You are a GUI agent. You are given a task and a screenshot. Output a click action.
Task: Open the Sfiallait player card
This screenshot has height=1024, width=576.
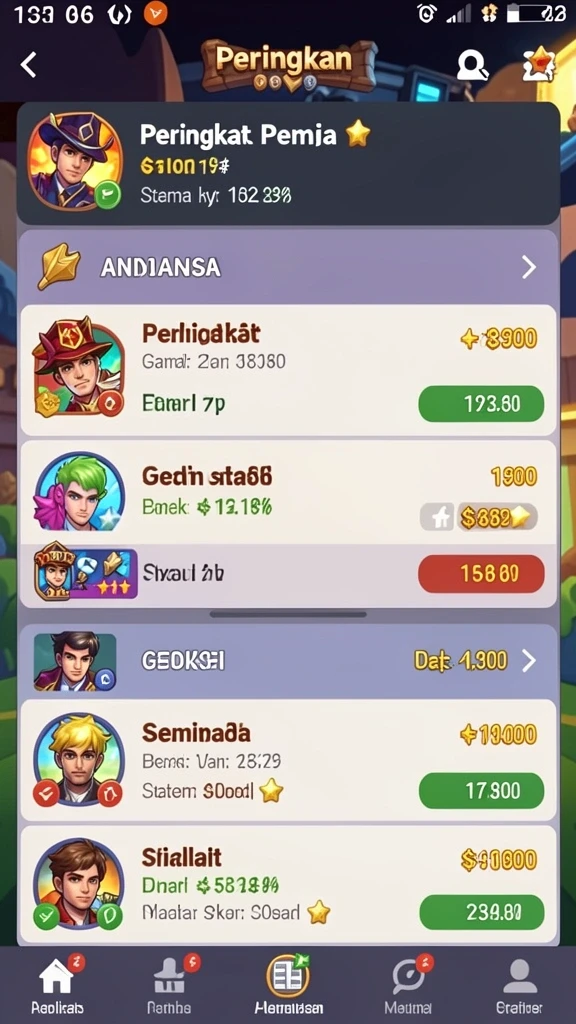[288, 885]
